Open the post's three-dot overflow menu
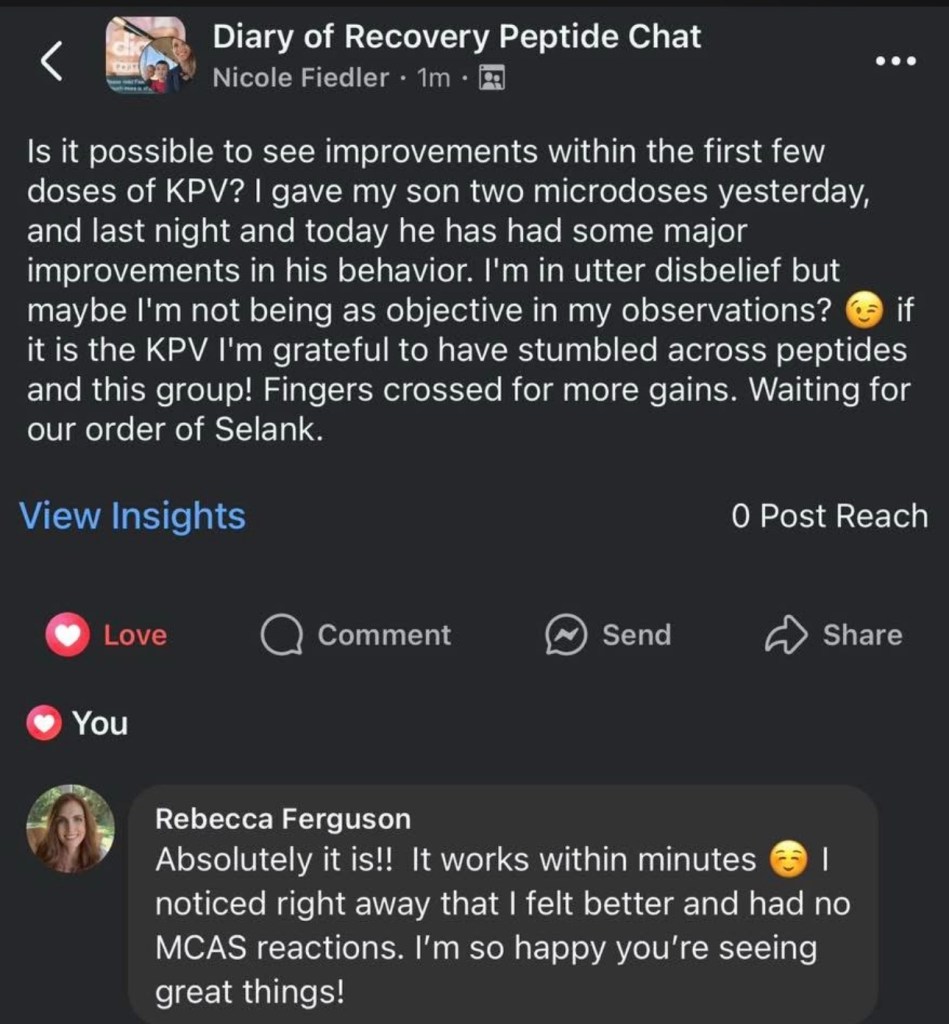This screenshot has width=949, height=1024. 894,60
